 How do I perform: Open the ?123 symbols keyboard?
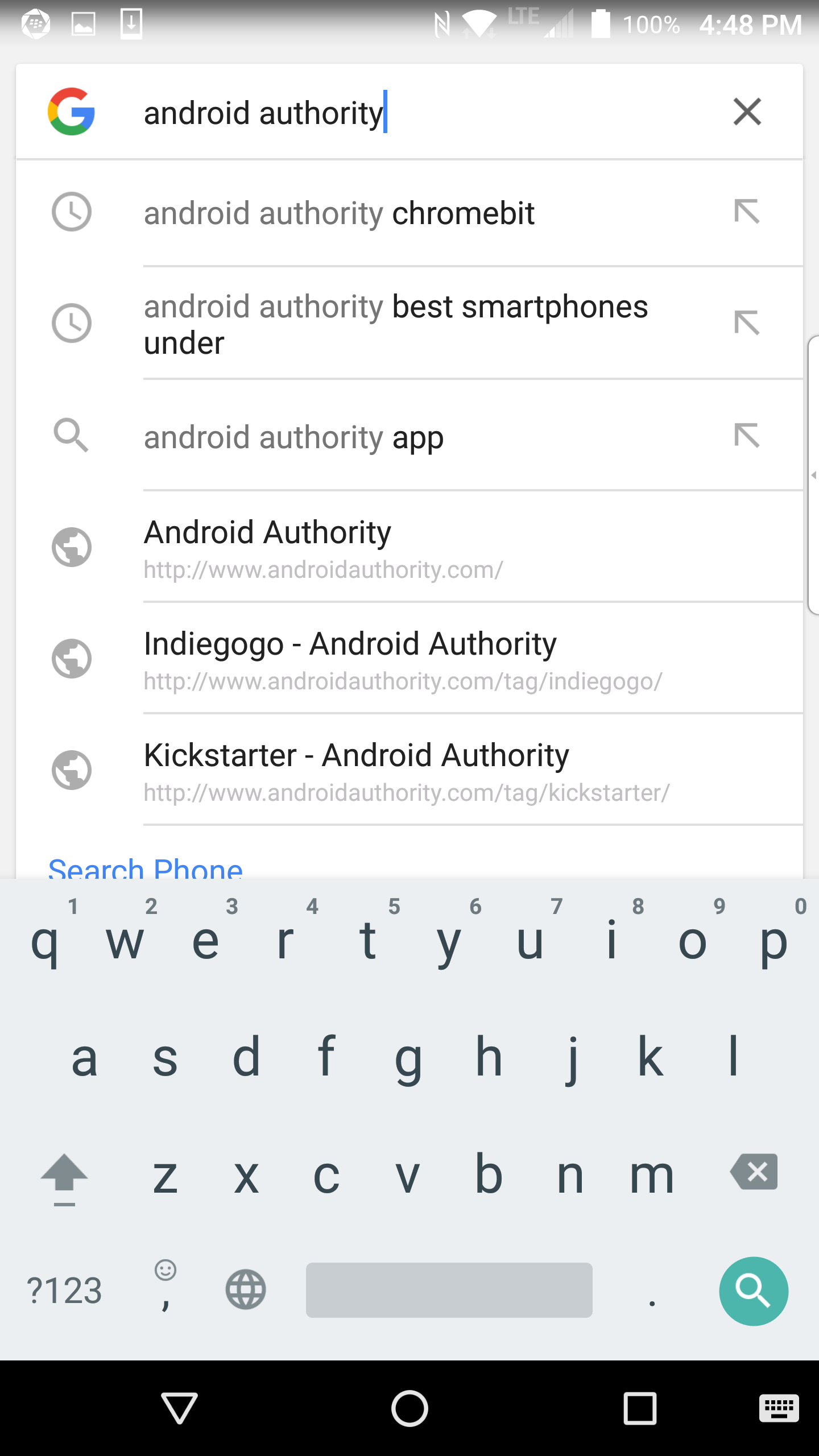tap(64, 1290)
